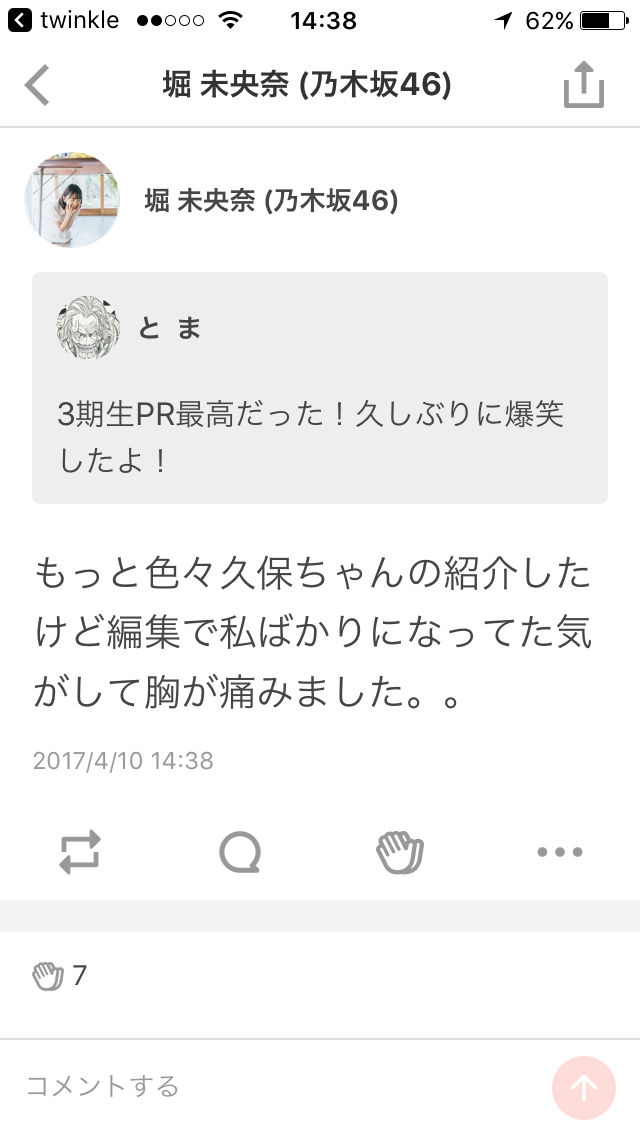Screen dimensions: 640x1136
Task: Open 堀 未央奈's profile picture
Action: click(x=72, y=200)
